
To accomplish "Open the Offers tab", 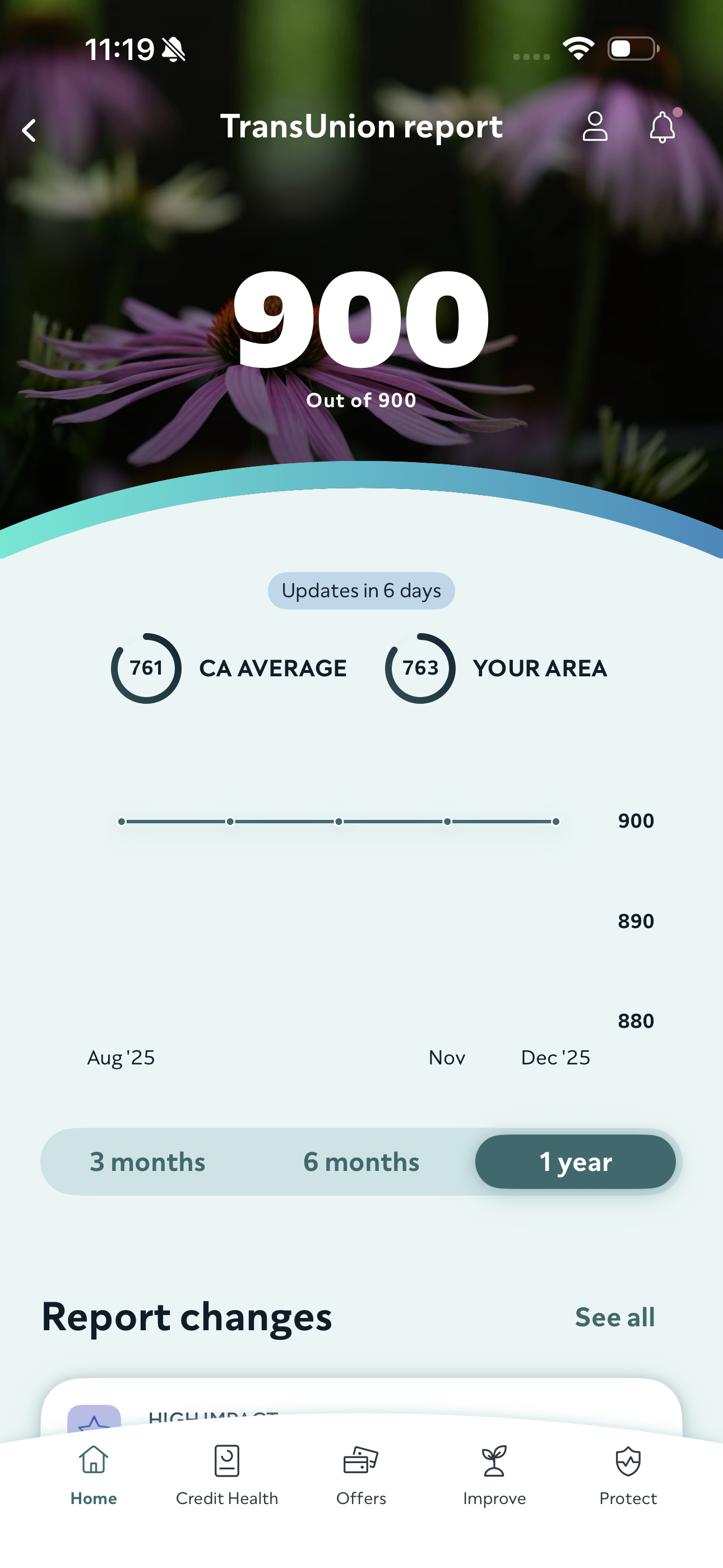I will (361, 1475).
